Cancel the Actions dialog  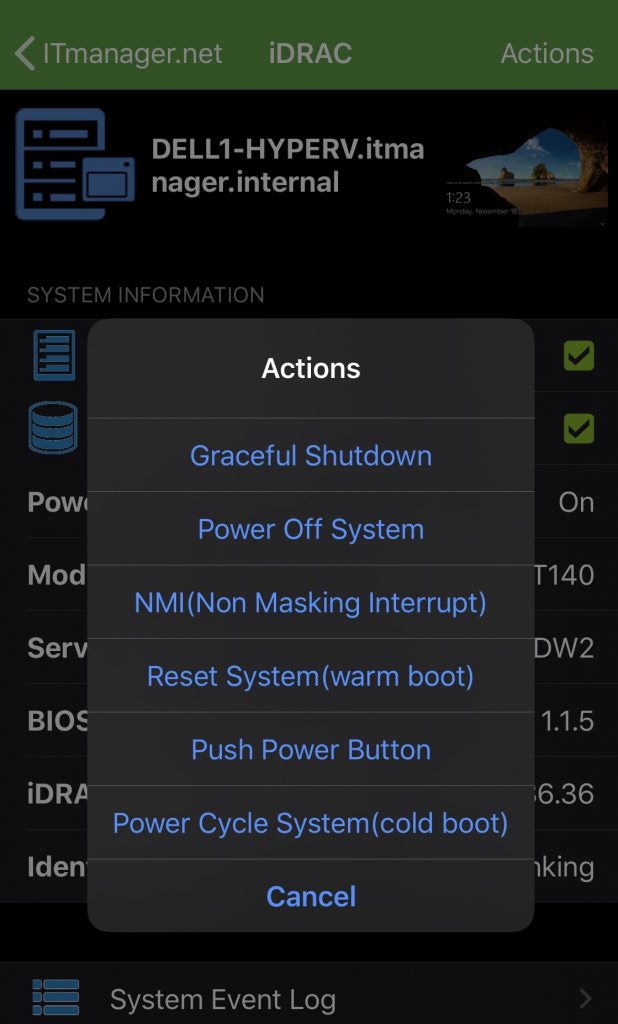[x=311, y=896]
